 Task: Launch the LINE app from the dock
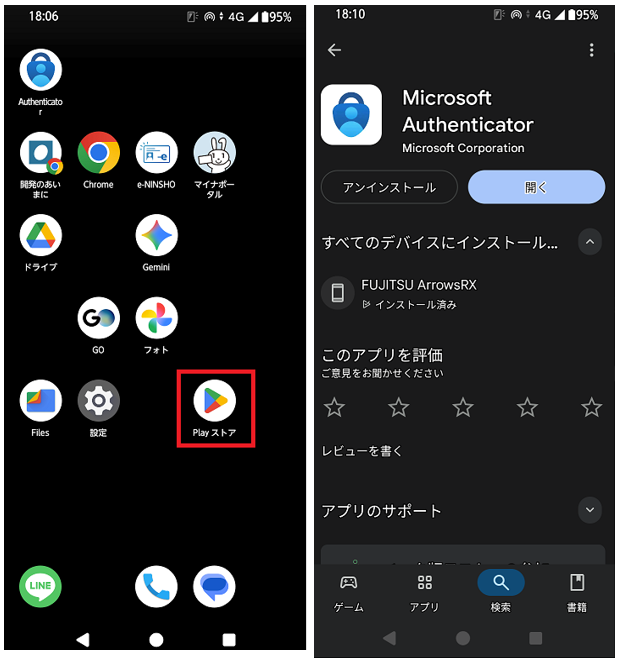coord(41,587)
